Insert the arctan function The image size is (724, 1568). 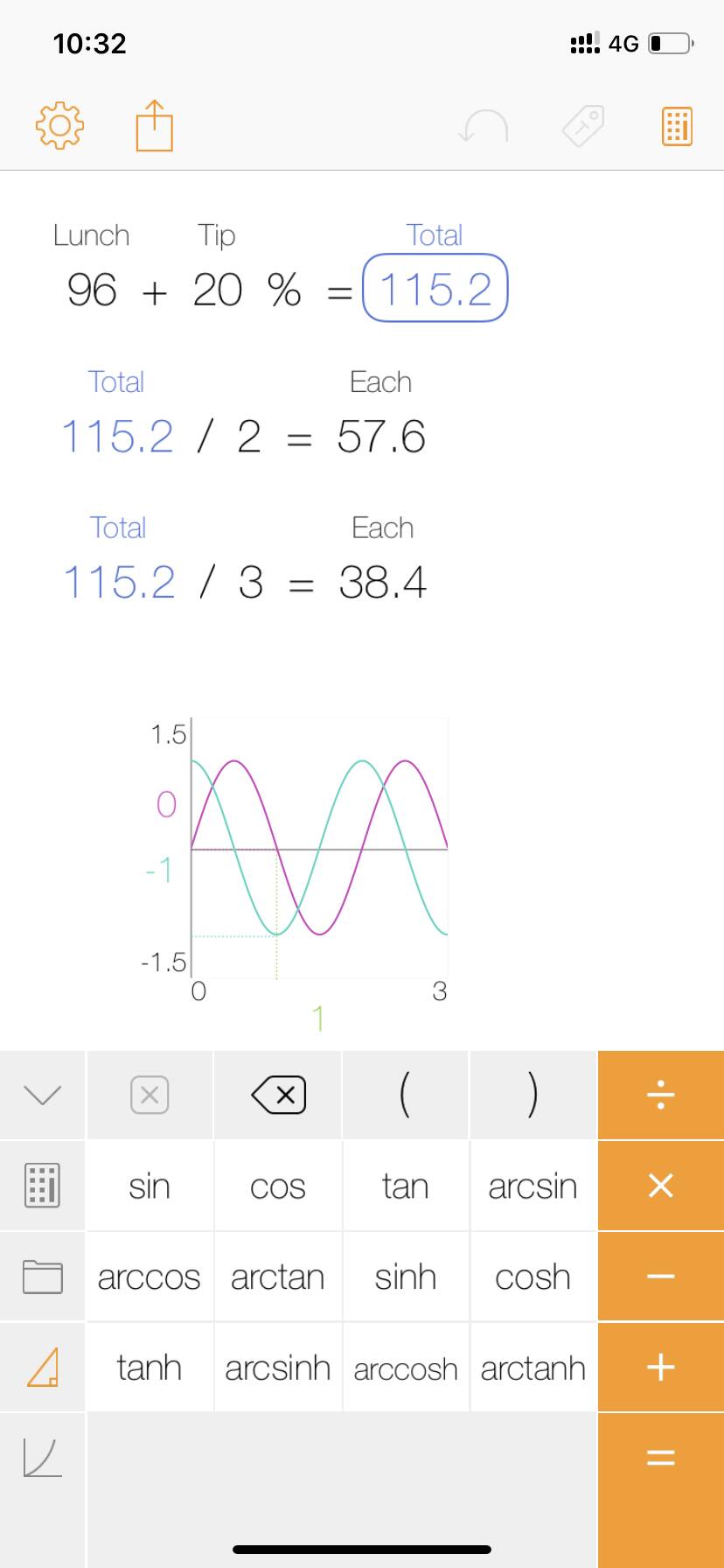coord(278,1277)
